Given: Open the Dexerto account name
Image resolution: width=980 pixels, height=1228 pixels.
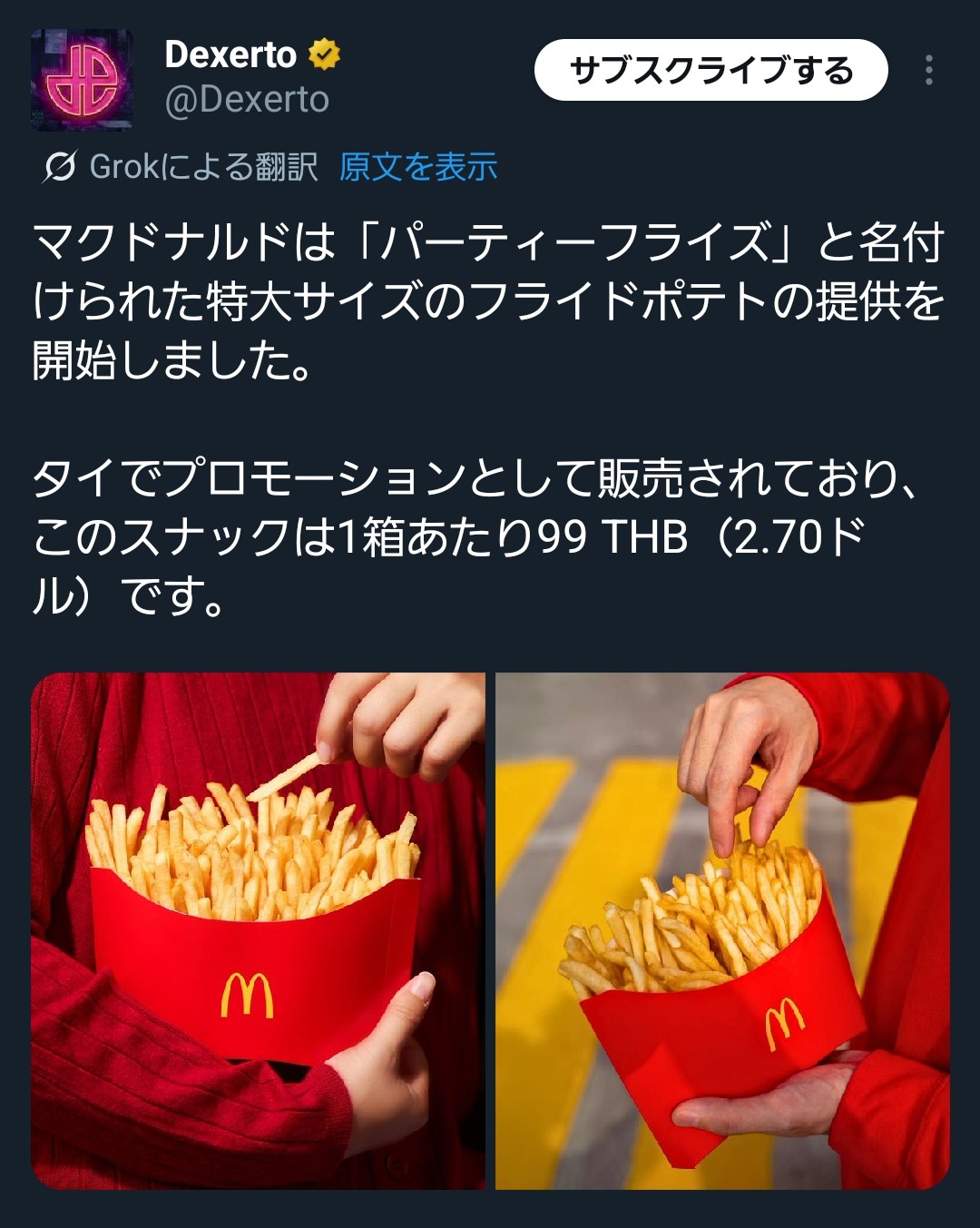Looking at the screenshot, I should [230, 55].
